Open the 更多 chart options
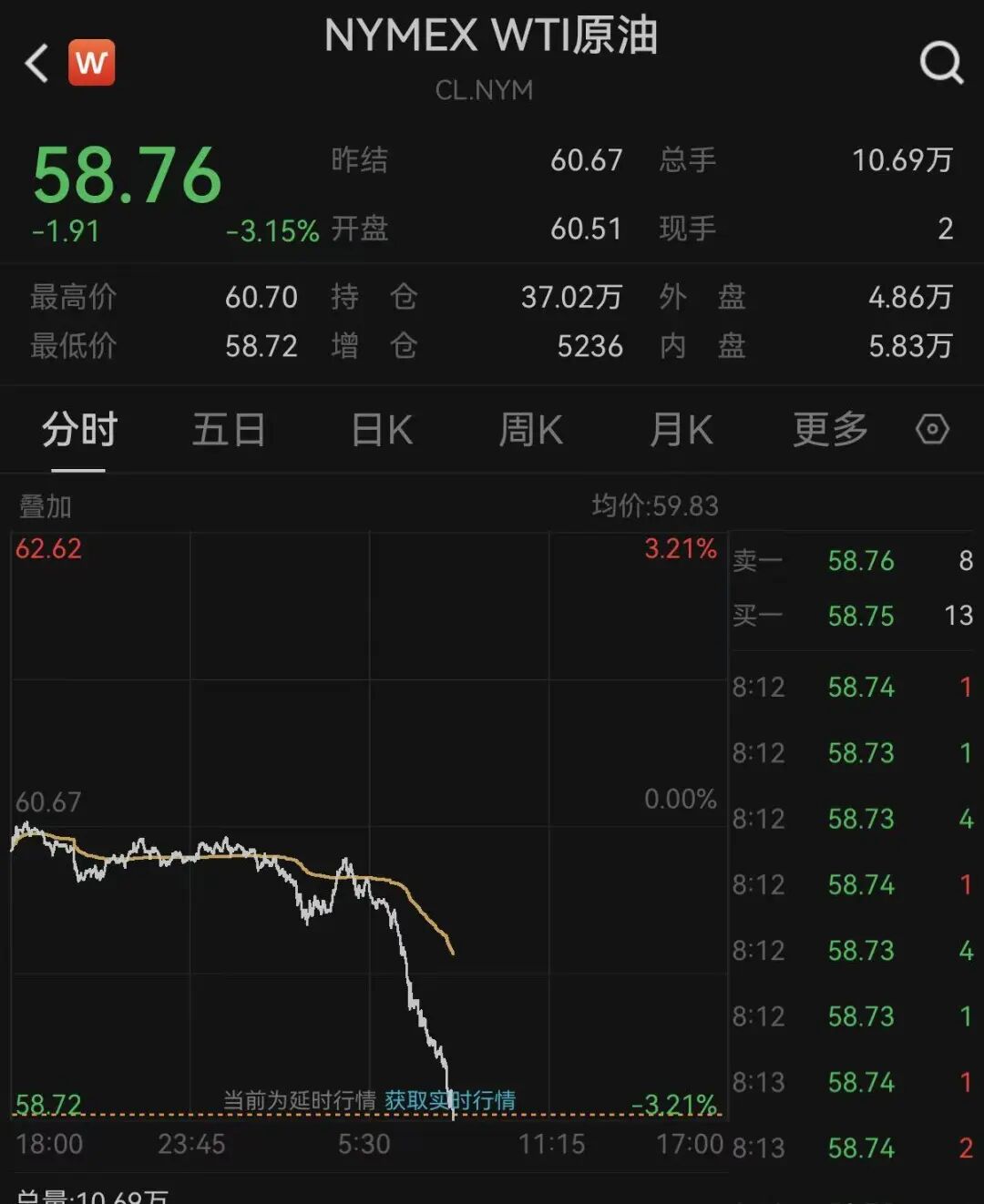The height and width of the screenshot is (1204, 984). [829, 429]
